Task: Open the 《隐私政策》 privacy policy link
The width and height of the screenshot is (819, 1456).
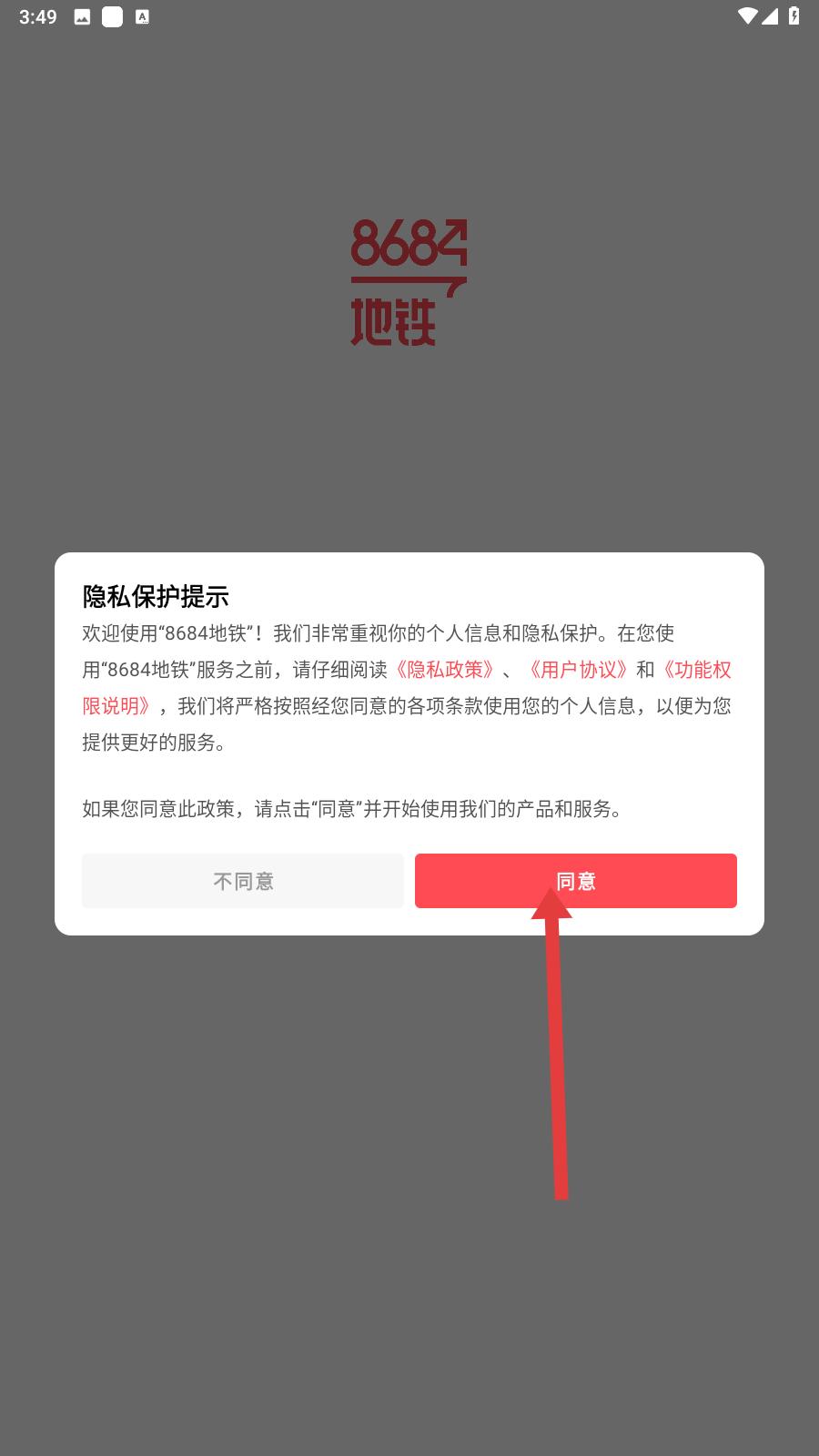Action: pyautogui.click(x=444, y=670)
